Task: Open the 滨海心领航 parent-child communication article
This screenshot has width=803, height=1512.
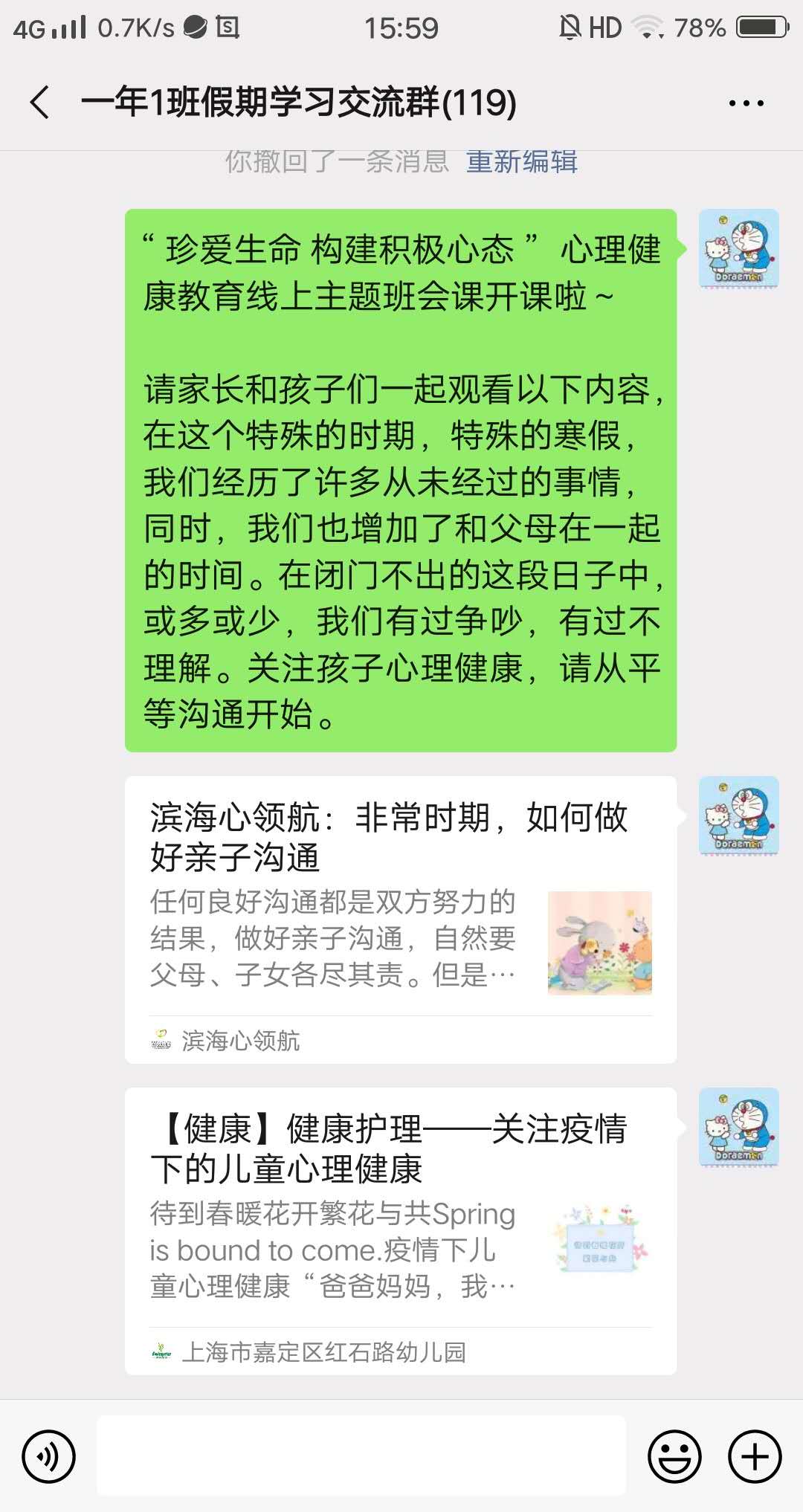Action: coord(400,919)
